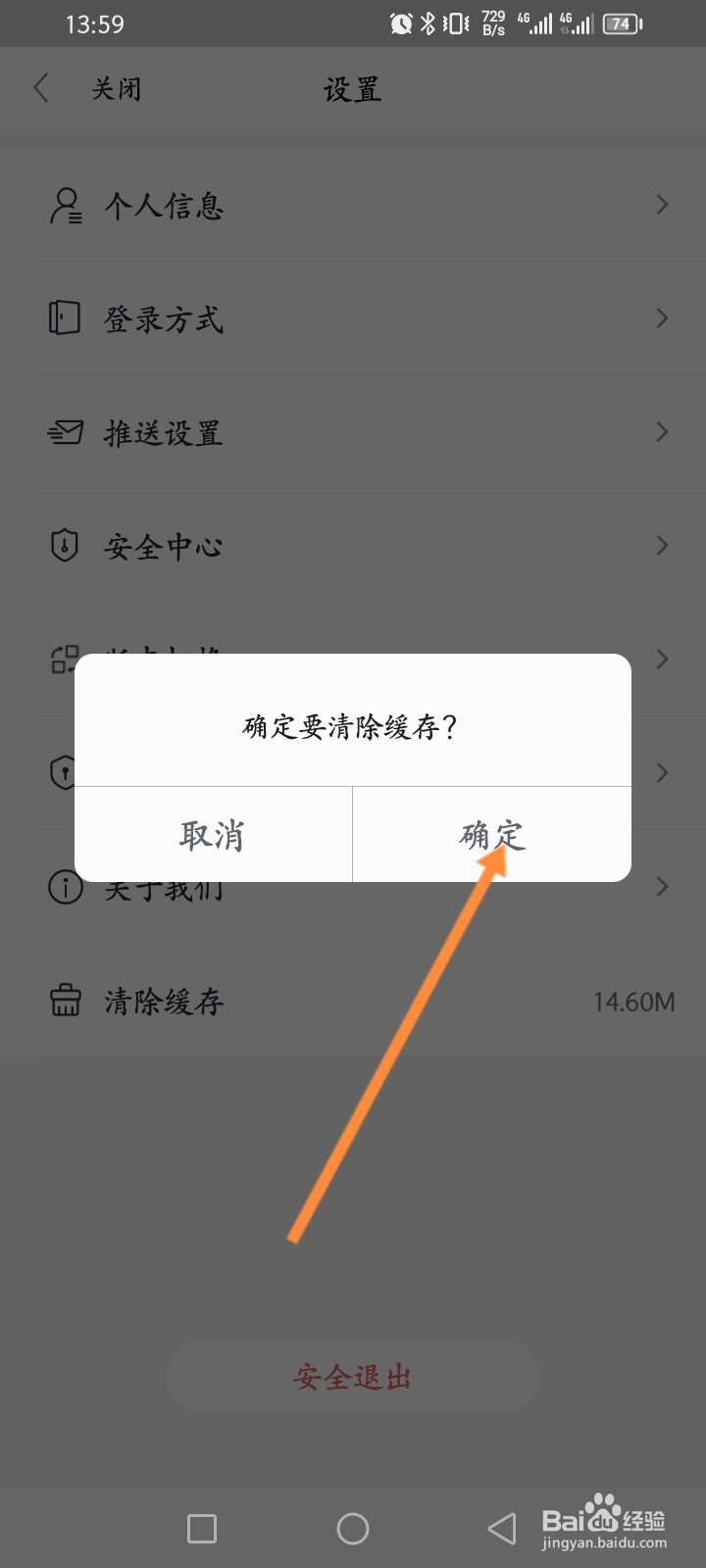This screenshot has height=1568, width=706.
Task: Expand 个人信息 using its chevron arrow
Action: click(x=663, y=206)
